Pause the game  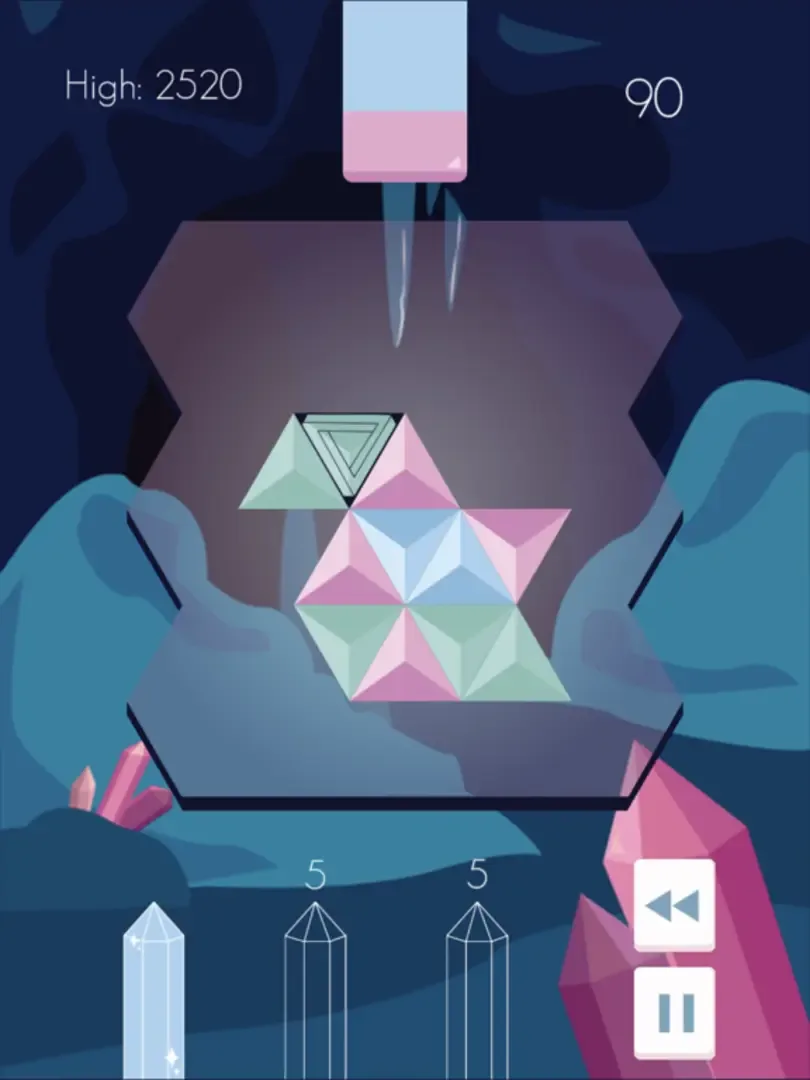tap(675, 1012)
